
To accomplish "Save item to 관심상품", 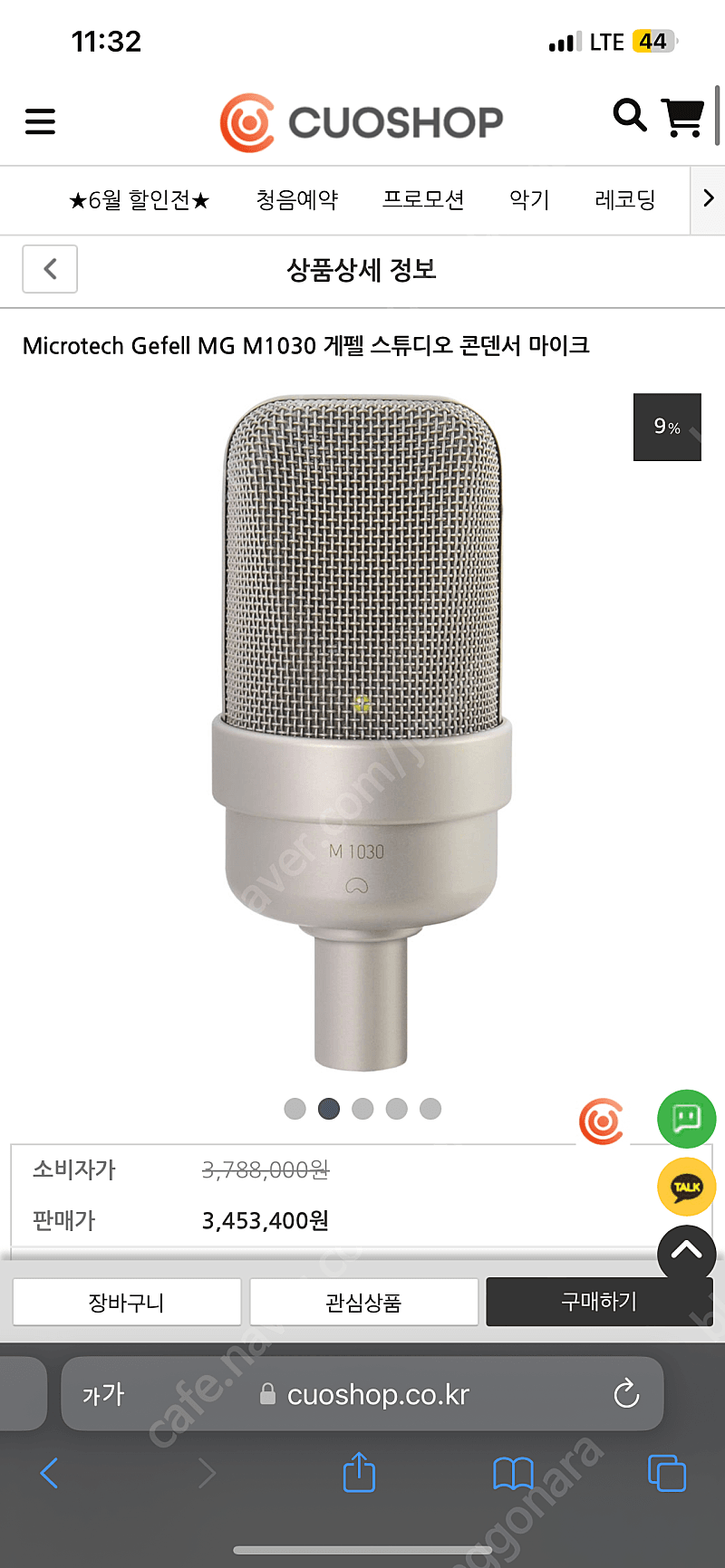I will point(363,1303).
